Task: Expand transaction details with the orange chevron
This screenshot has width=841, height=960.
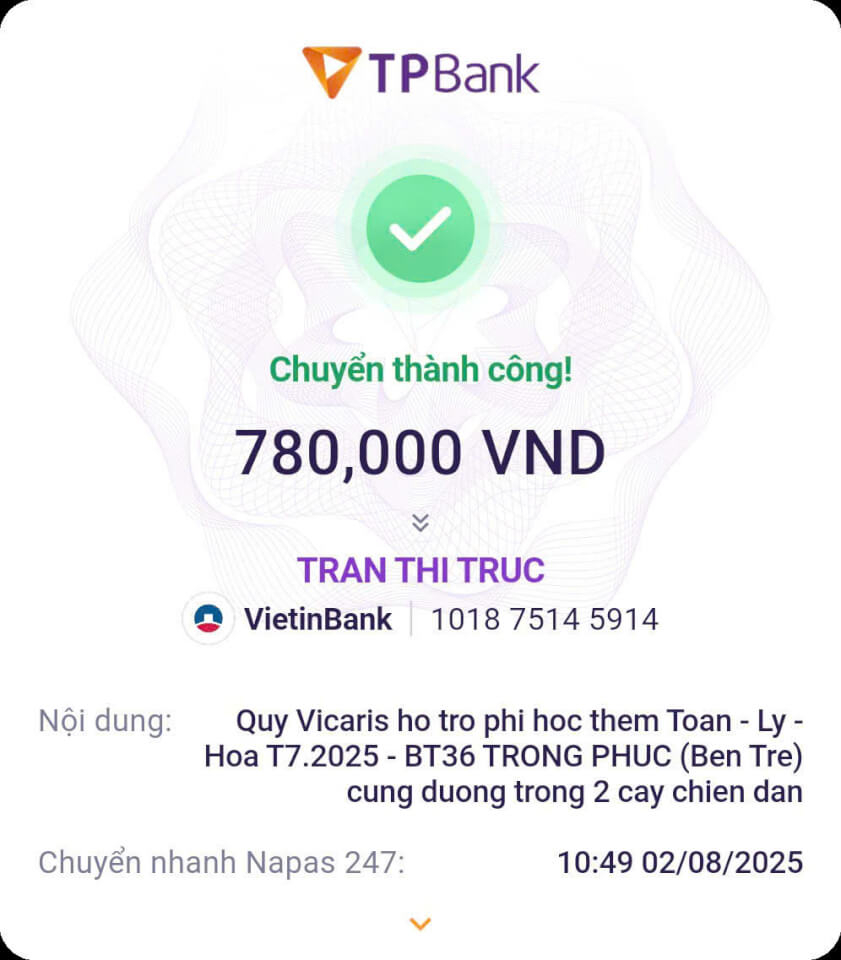Action: [421, 923]
